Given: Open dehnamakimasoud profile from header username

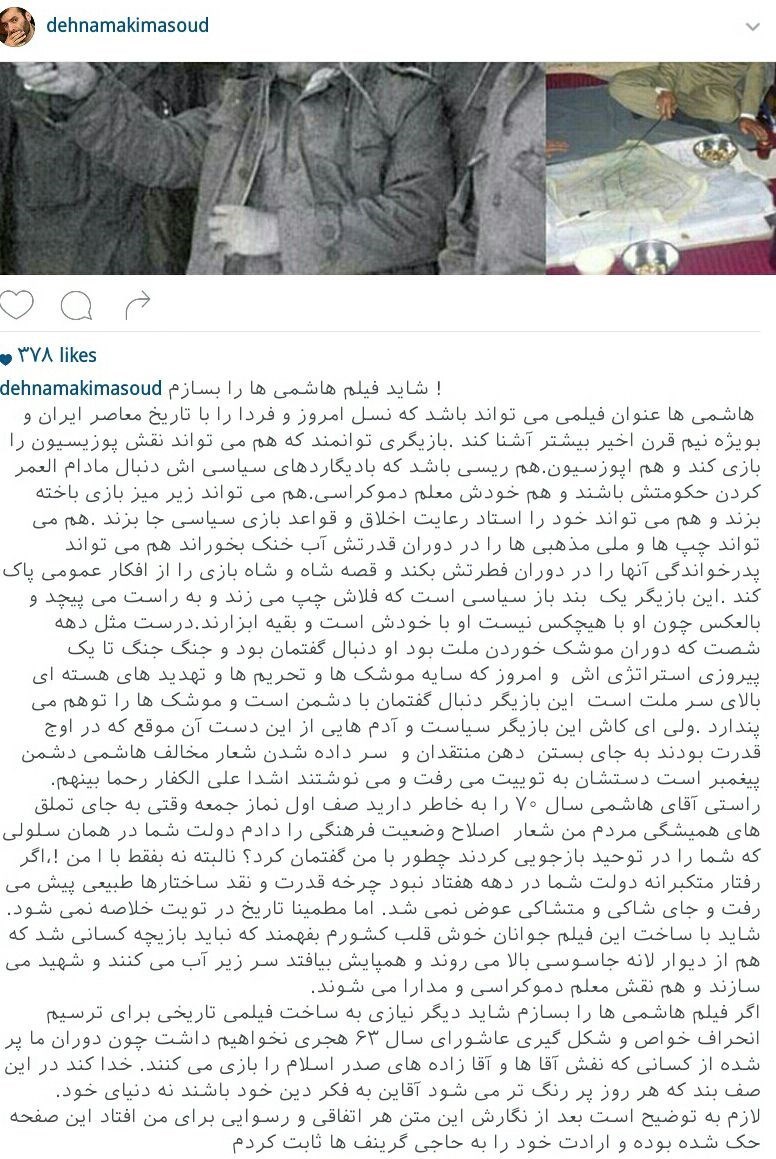Looking at the screenshot, I should [x=127, y=26].
